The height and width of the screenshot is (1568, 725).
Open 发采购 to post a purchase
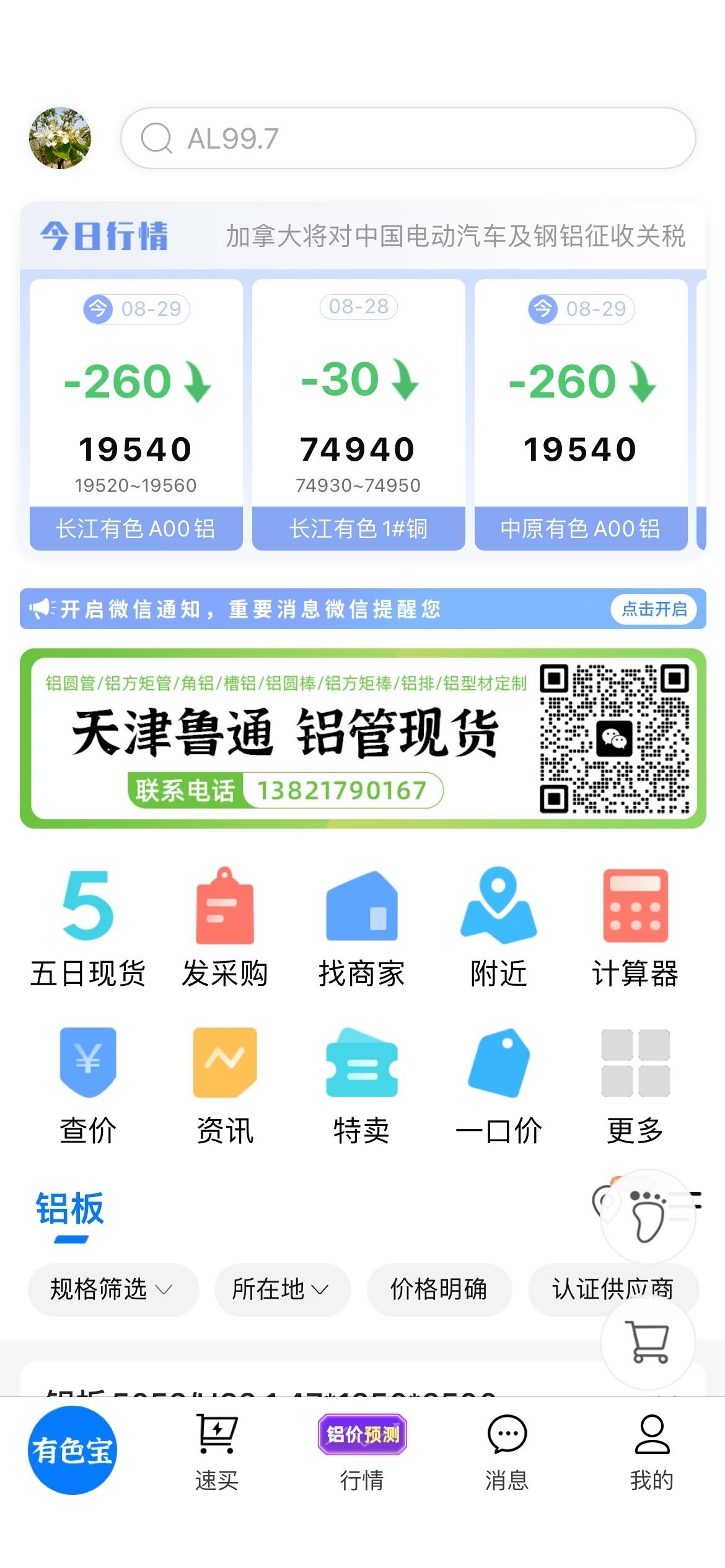tap(224, 928)
